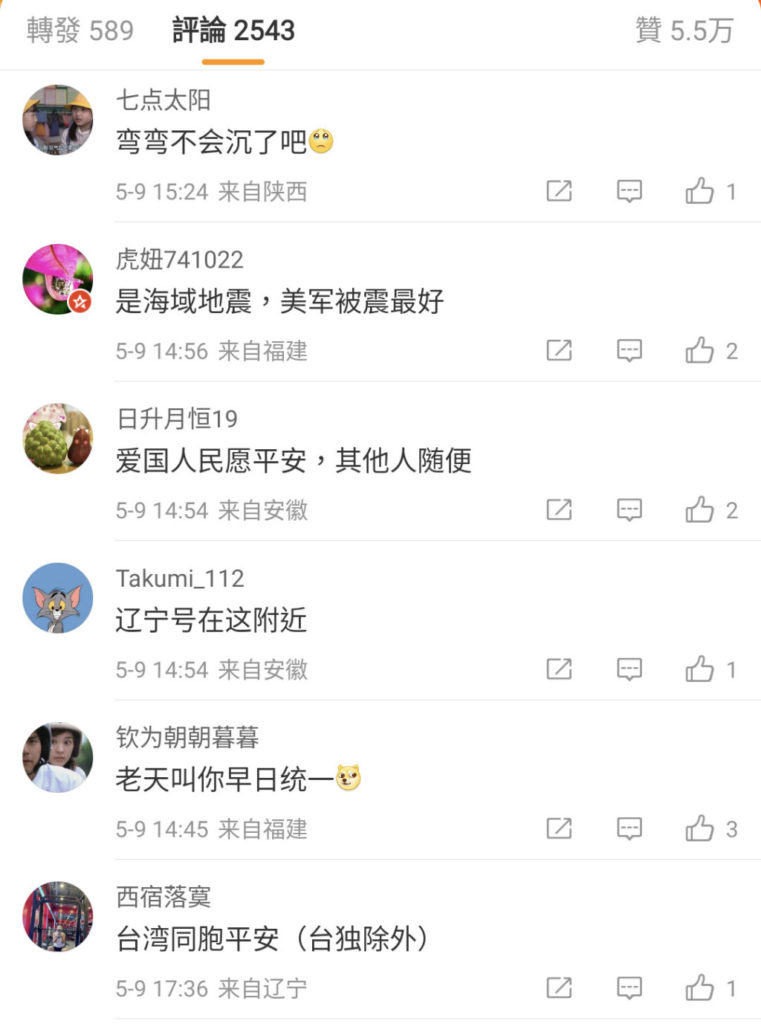Select the 評論 2543 tab
761x1024 pixels.
[233, 31]
